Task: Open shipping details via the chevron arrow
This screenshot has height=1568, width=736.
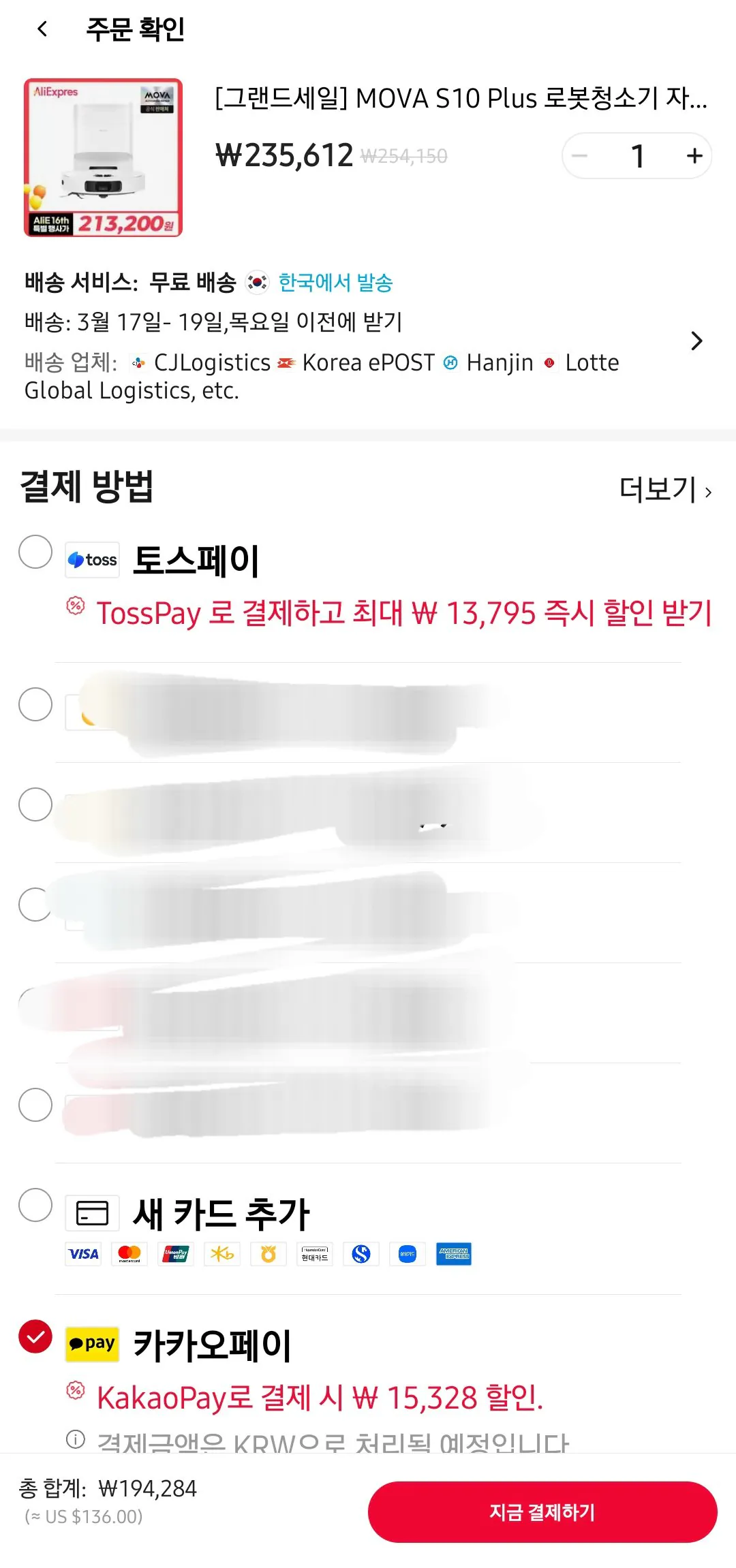Action: pos(696,341)
